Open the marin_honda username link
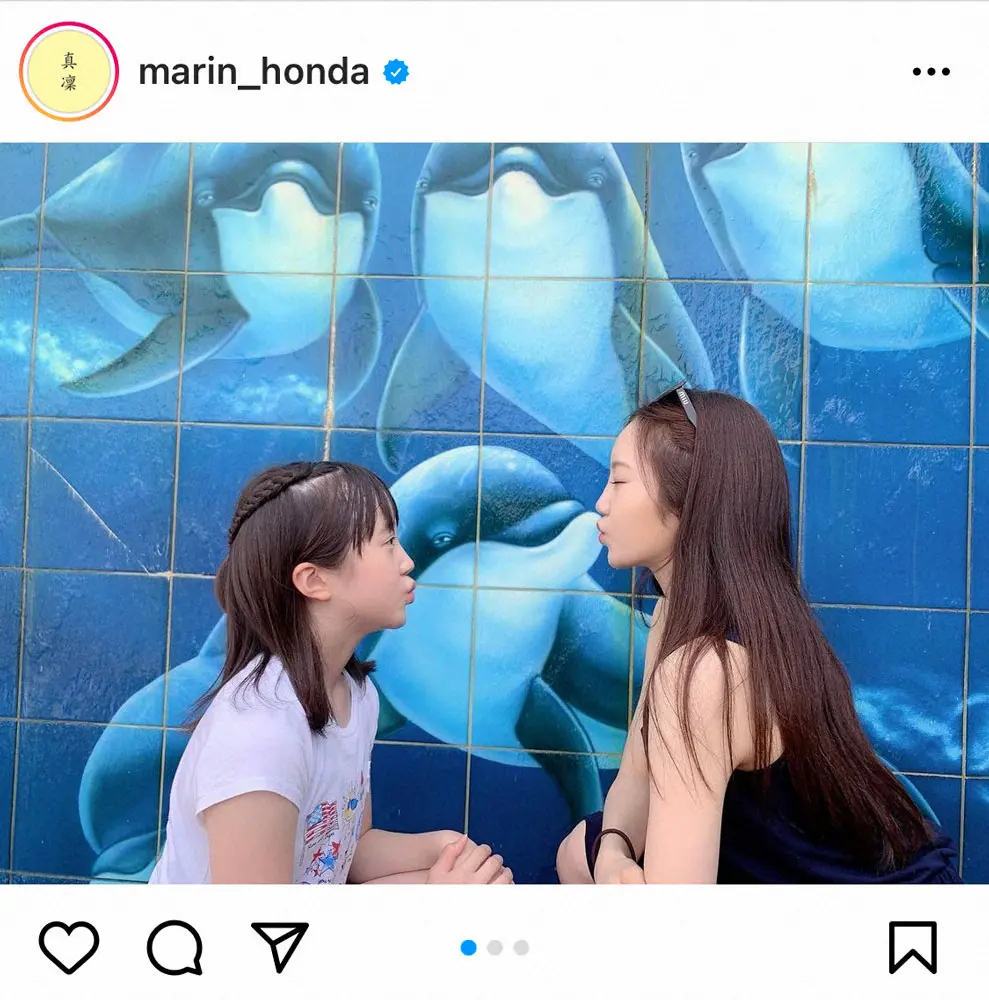989x1000 pixels. tap(253, 72)
